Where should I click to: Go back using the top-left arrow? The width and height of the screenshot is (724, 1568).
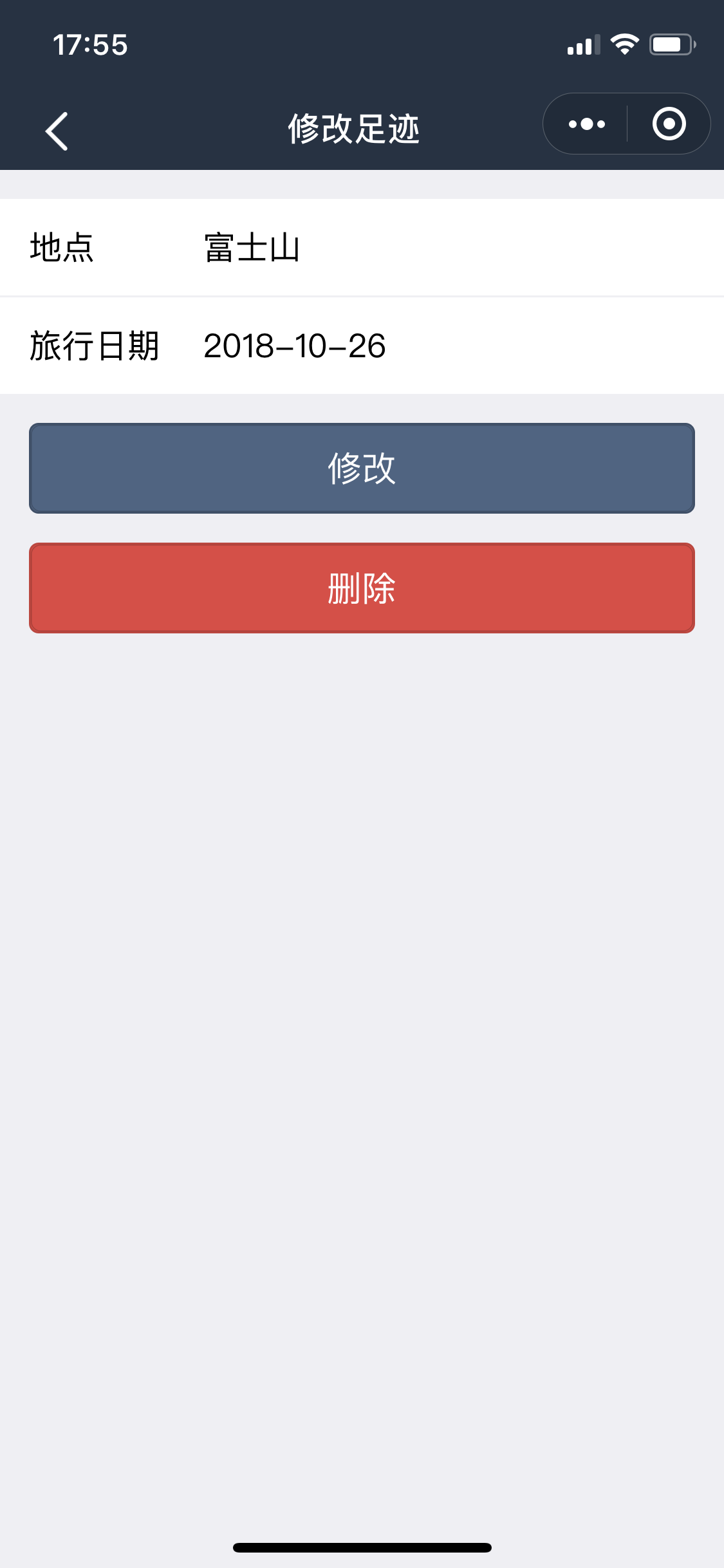tap(57, 131)
